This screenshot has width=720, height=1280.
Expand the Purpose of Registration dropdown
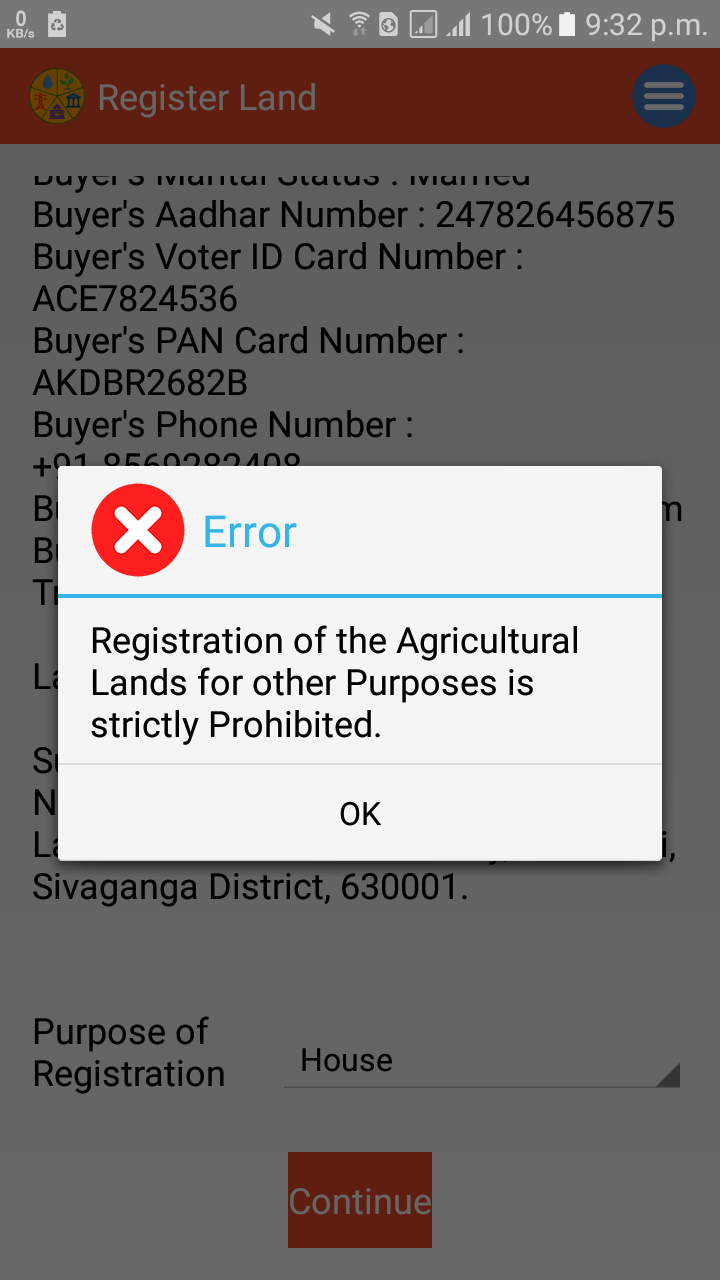point(482,1061)
